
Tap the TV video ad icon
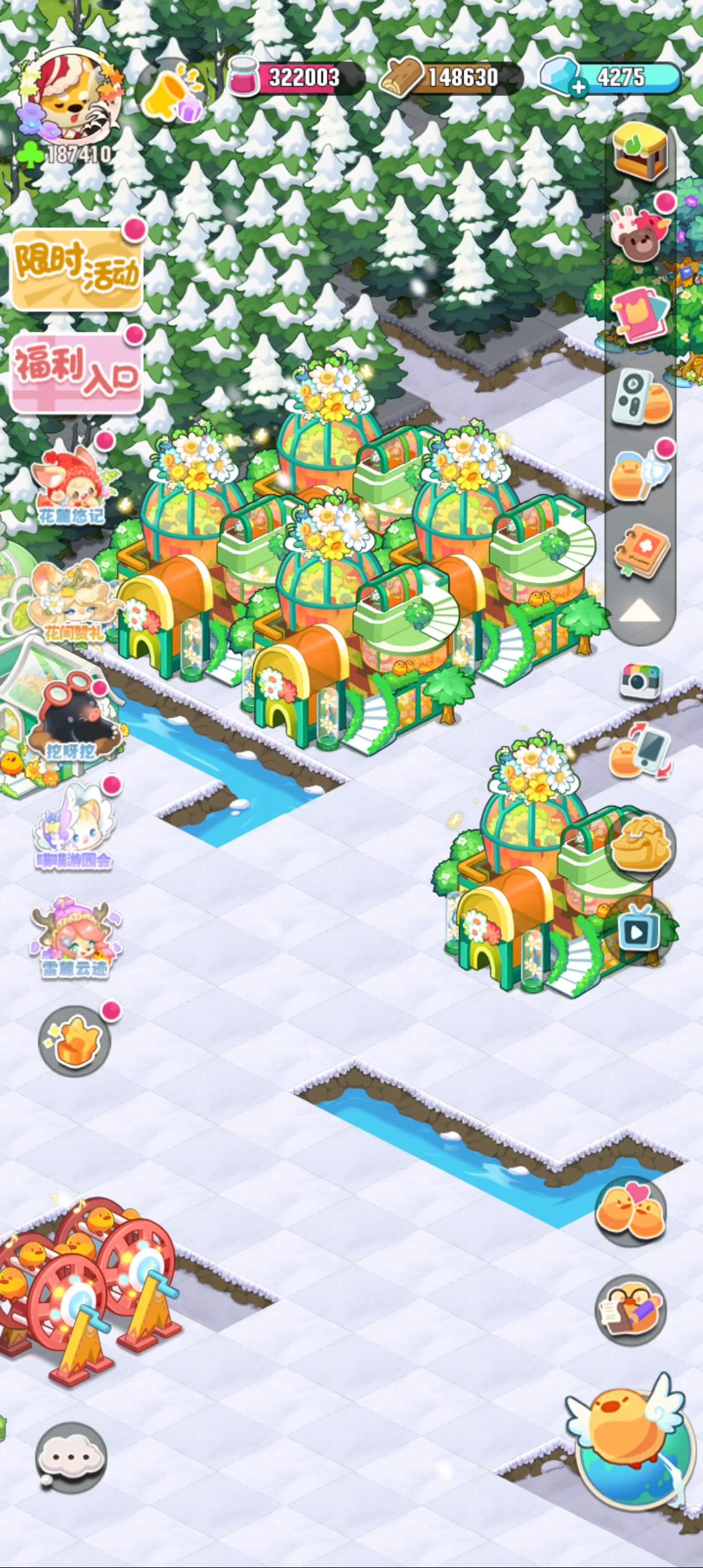pos(639,933)
